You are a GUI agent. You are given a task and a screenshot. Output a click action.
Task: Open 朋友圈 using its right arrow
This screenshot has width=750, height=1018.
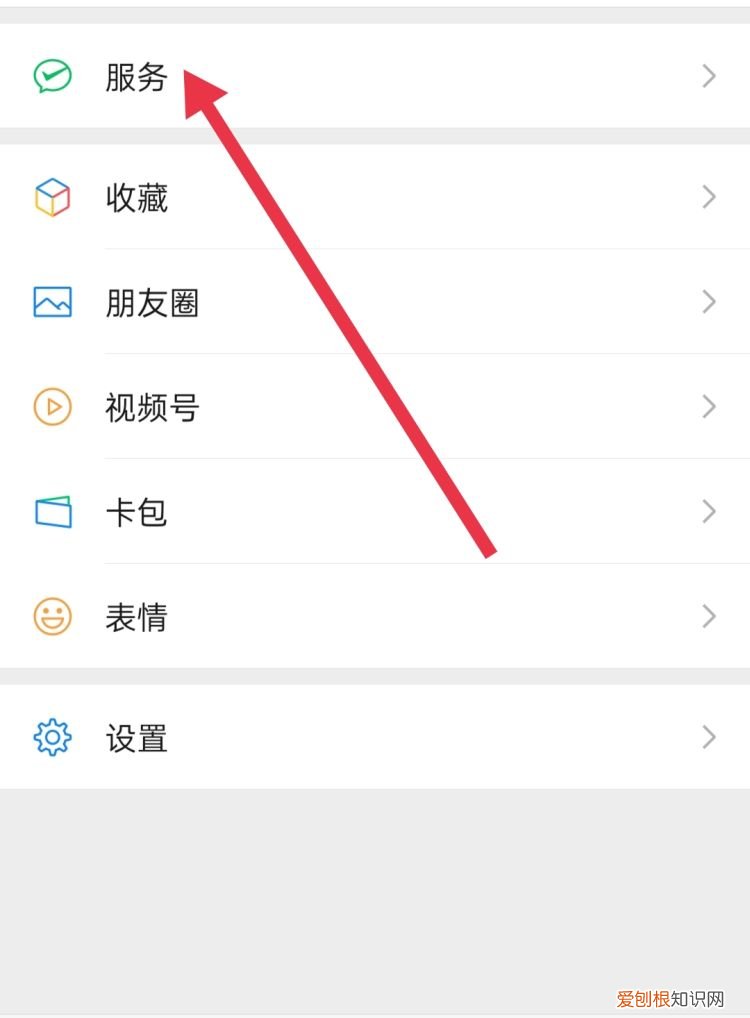(709, 302)
